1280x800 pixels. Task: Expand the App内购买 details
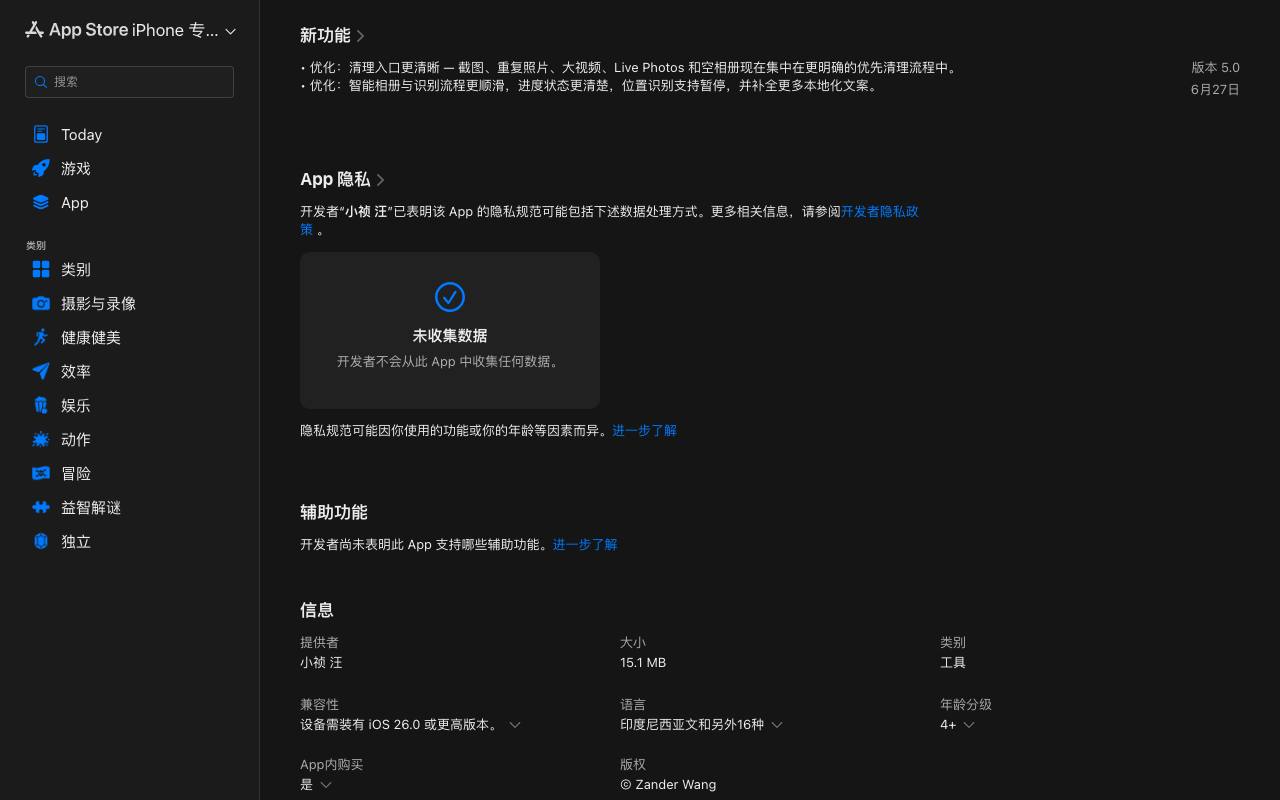click(316, 785)
